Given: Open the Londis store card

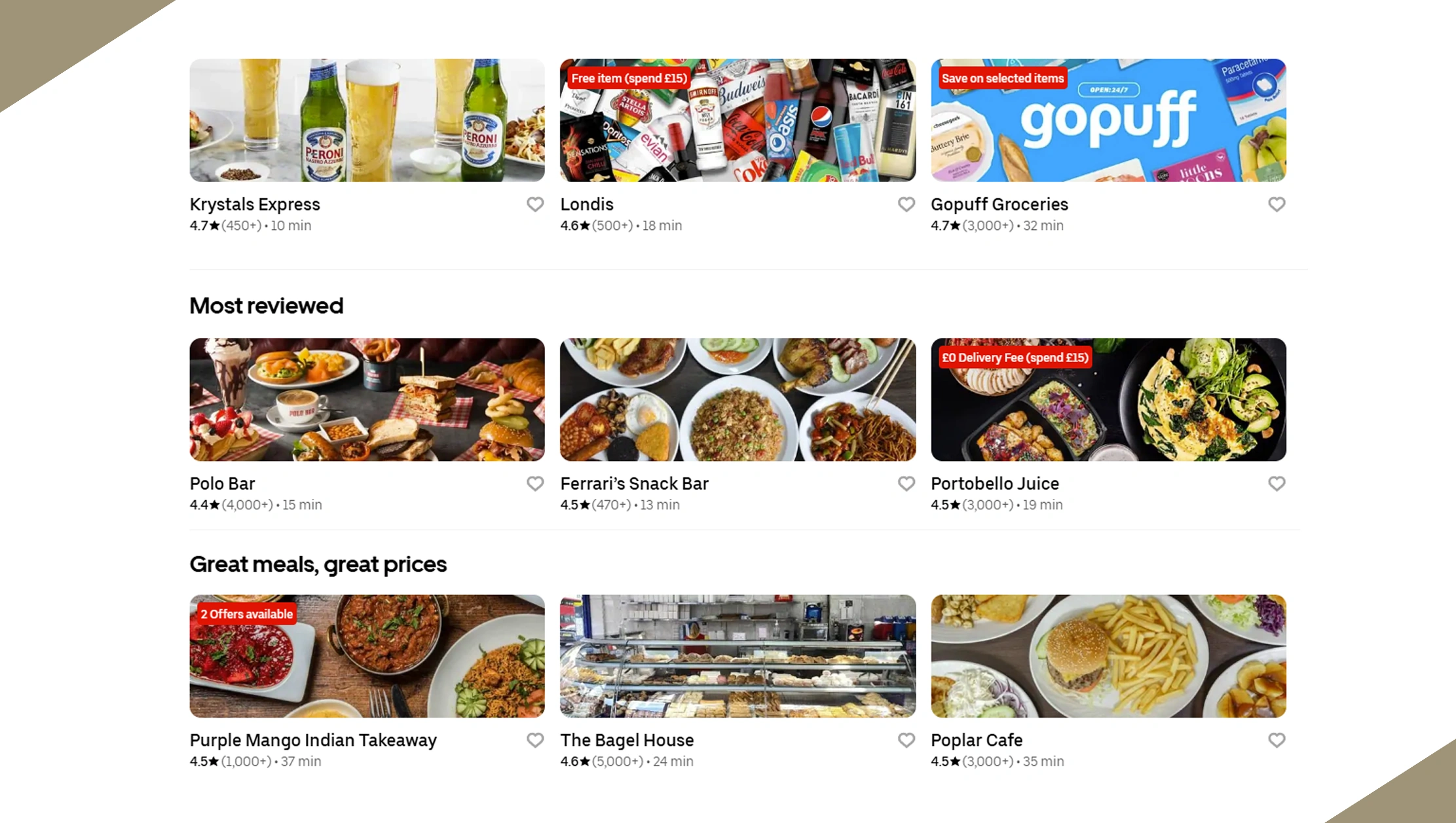Looking at the screenshot, I should coord(737,120).
